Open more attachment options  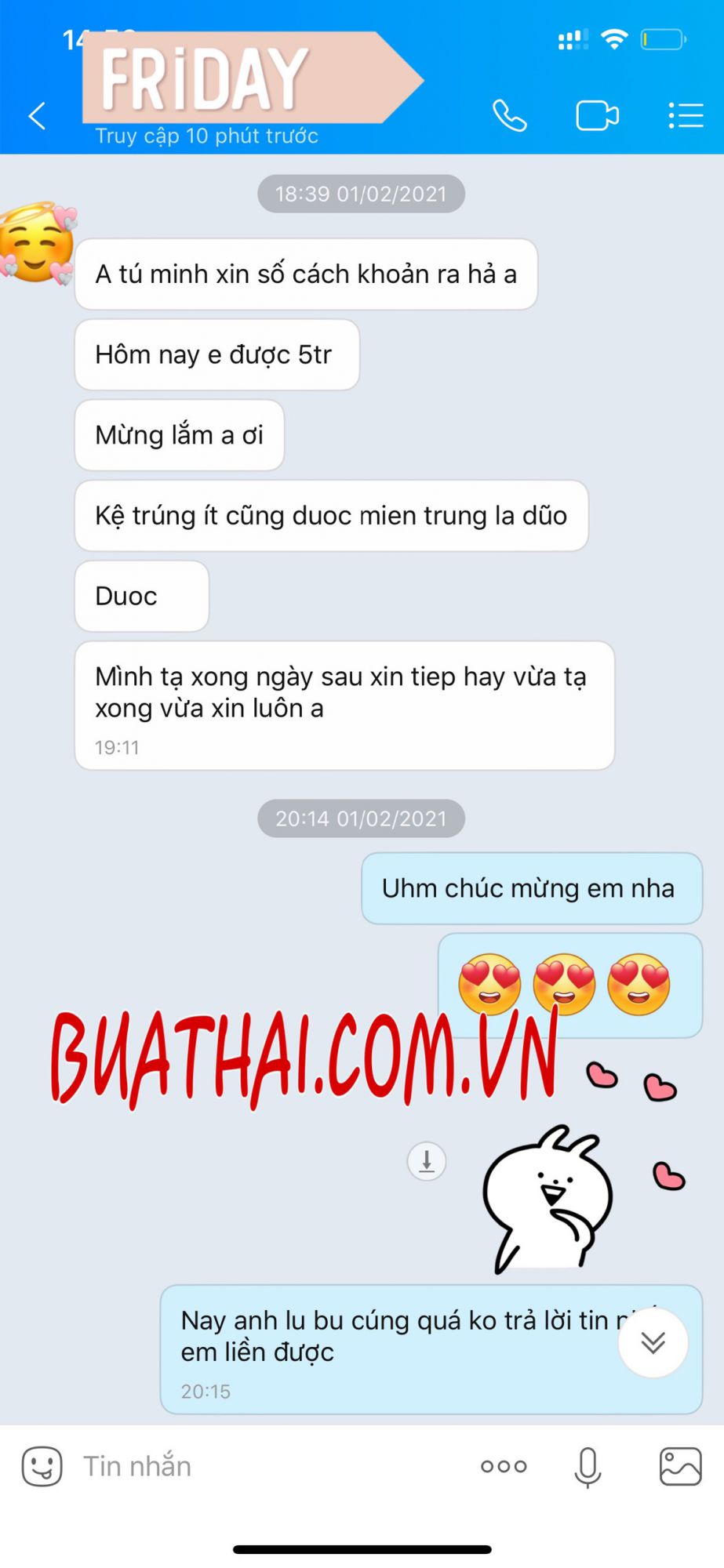504,1466
